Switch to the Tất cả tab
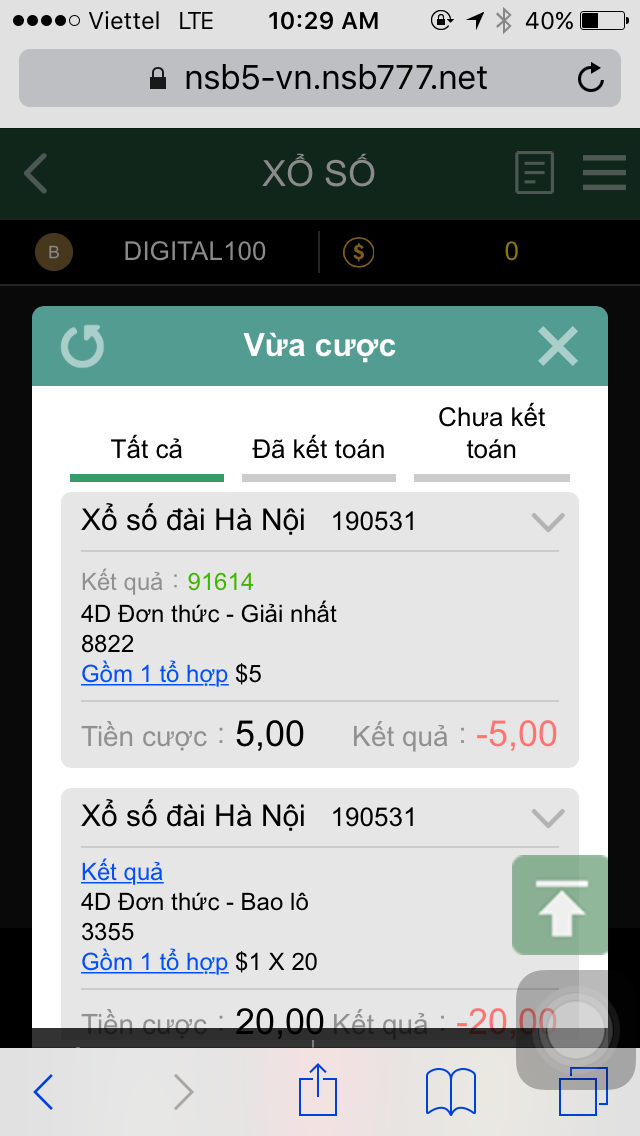The image size is (640, 1136). (147, 449)
